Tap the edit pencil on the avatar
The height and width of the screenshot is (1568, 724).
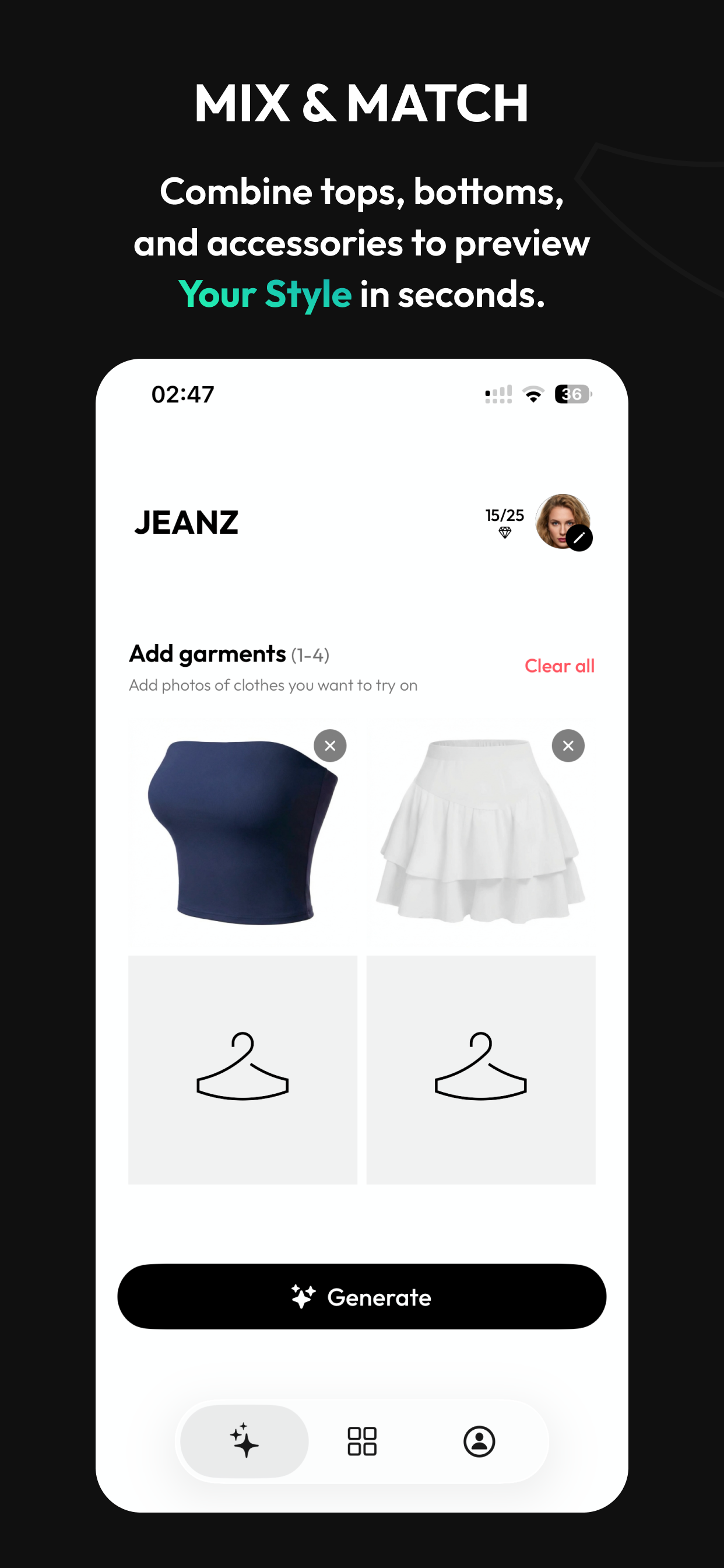click(x=579, y=538)
